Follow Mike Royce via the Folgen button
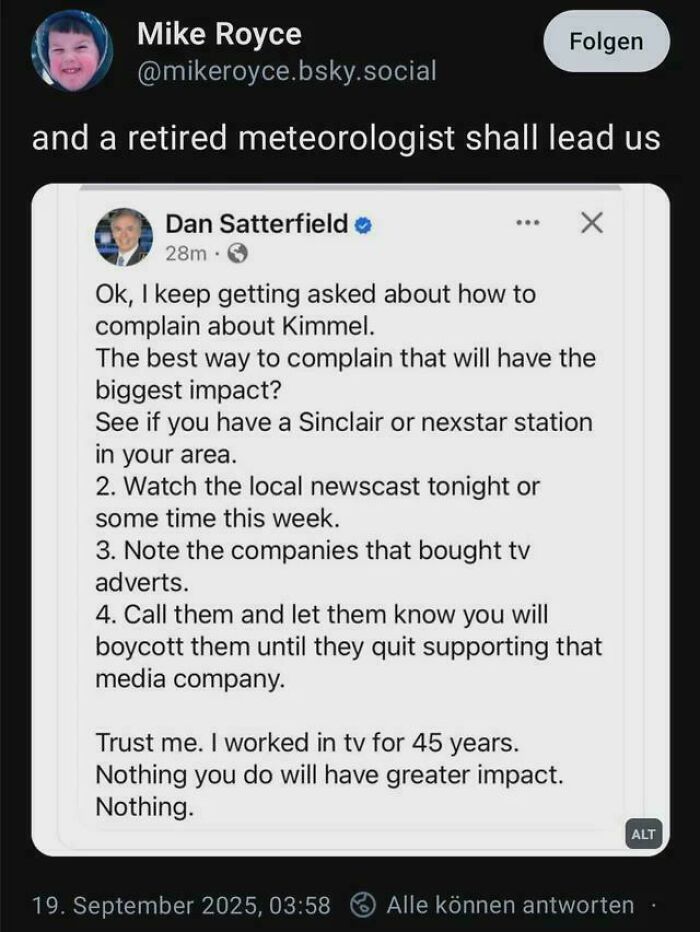Screen dimensions: 700x932 click(x=605, y=41)
